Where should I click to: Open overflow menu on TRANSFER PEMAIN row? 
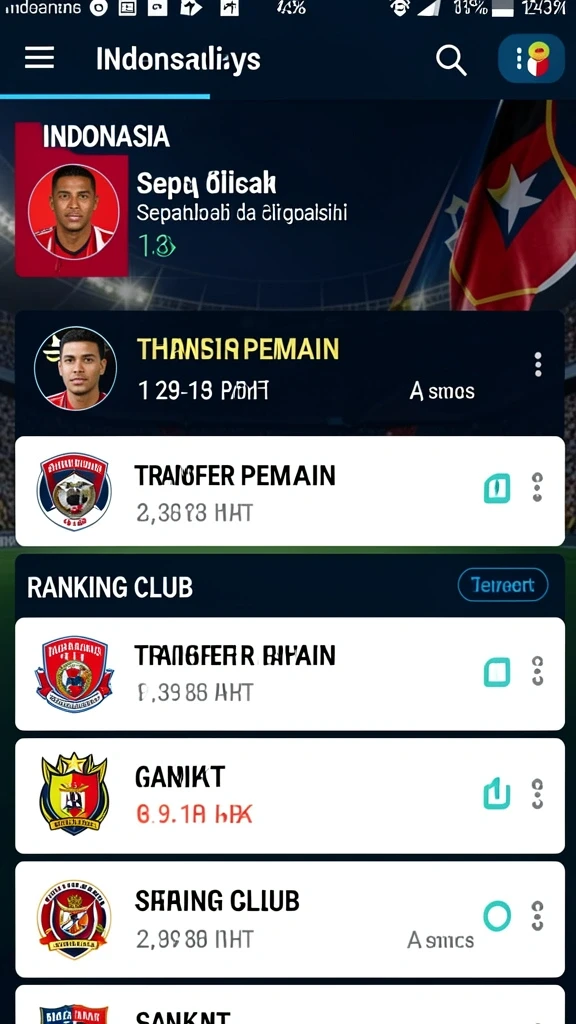coord(537,487)
